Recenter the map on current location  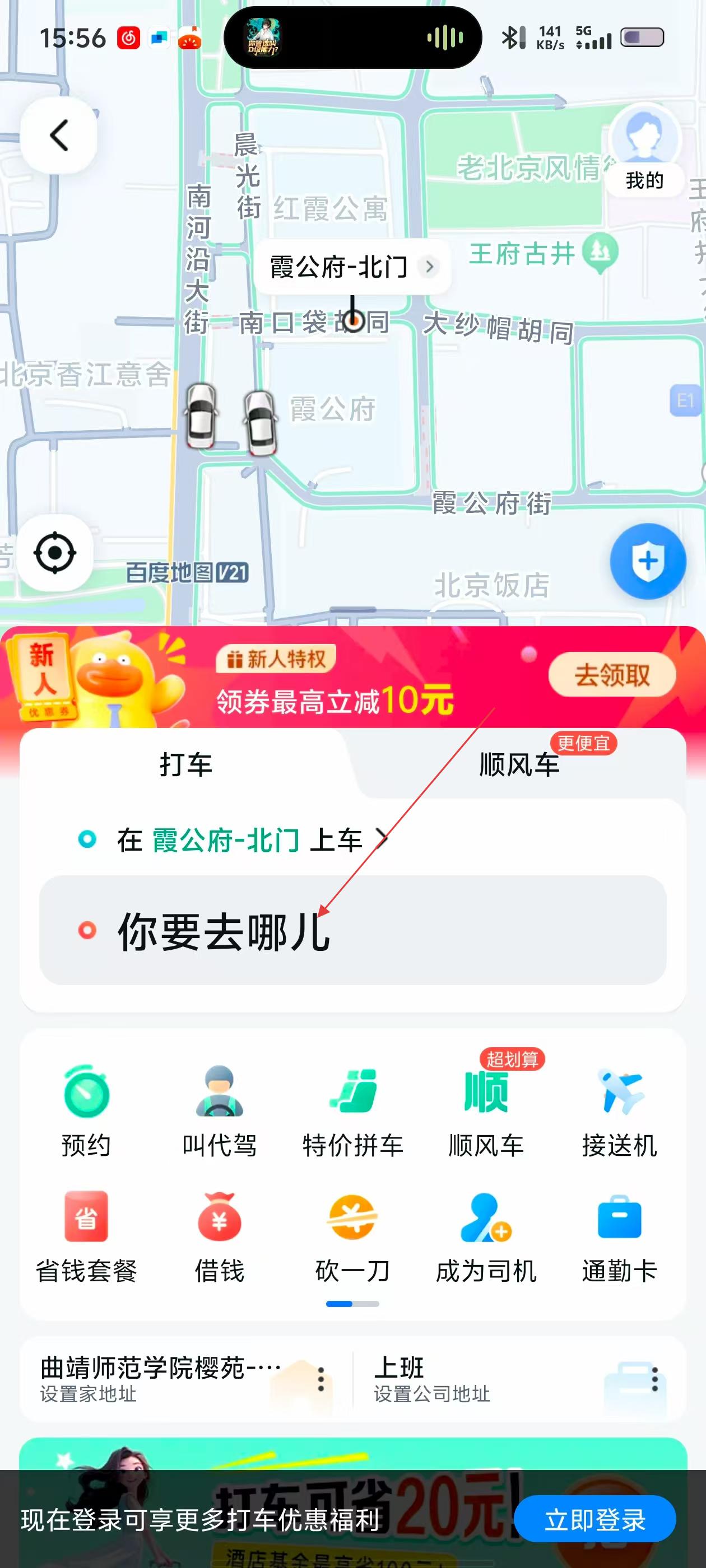click(x=55, y=553)
